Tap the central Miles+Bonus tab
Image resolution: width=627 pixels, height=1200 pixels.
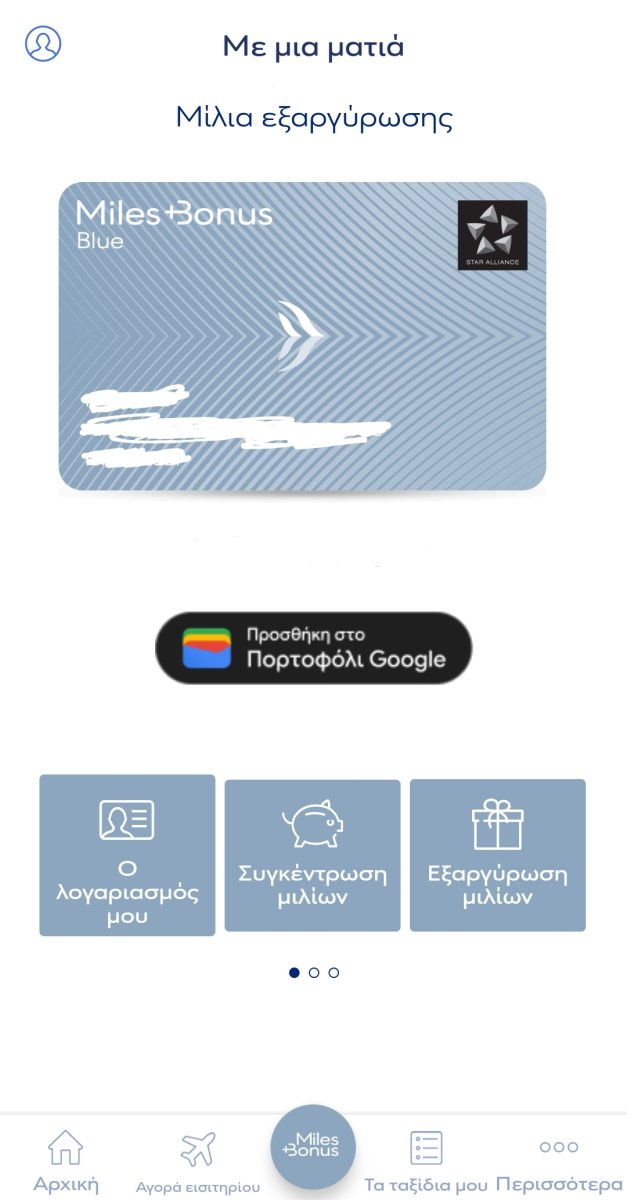click(x=313, y=1146)
